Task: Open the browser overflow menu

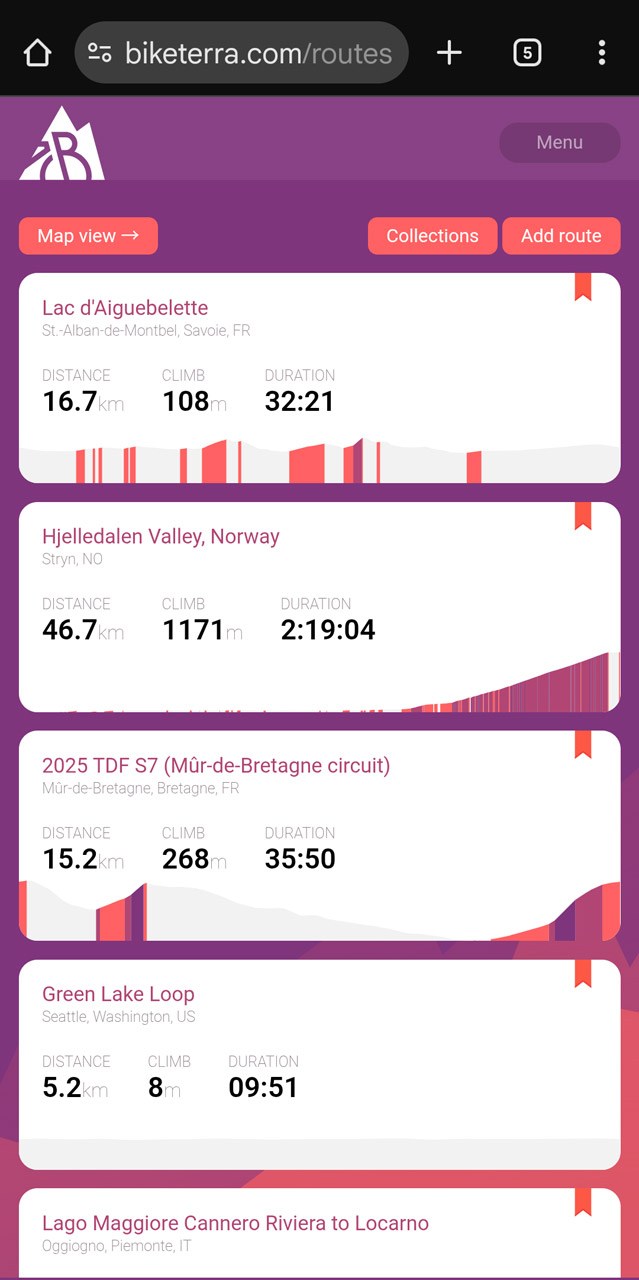Action: [601, 53]
